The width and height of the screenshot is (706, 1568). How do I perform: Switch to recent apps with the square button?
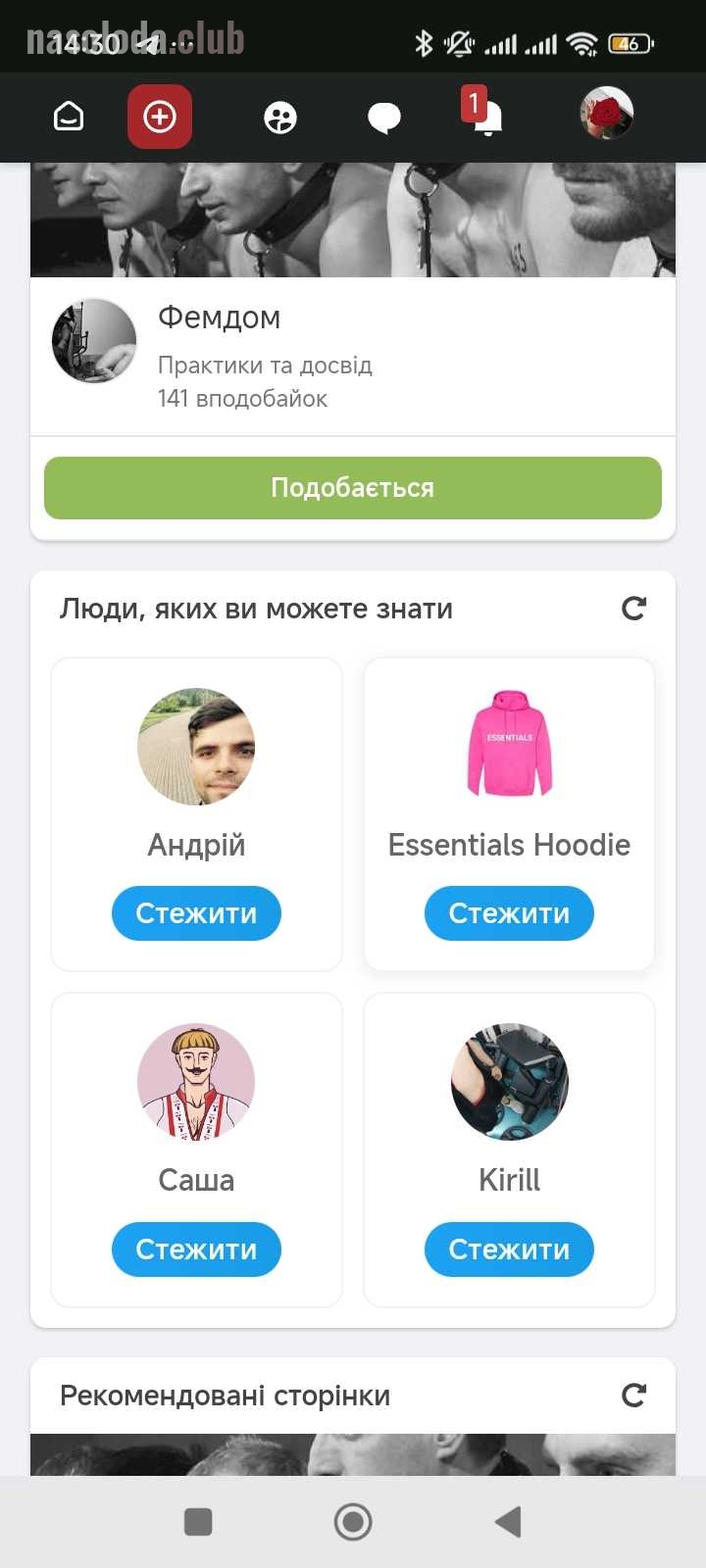coord(198,1521)
